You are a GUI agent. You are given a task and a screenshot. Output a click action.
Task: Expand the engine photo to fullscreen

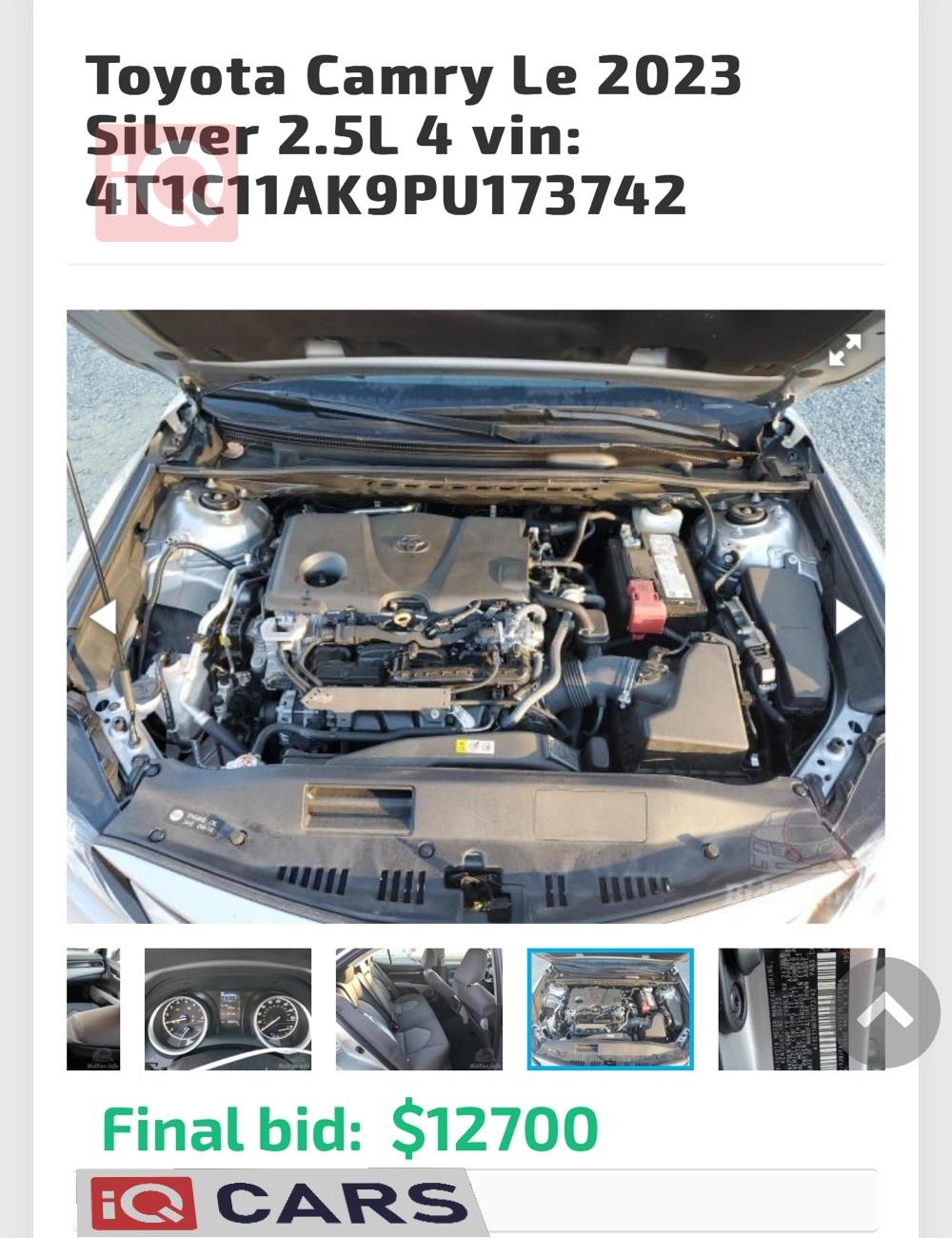click(x=844, y=350)
